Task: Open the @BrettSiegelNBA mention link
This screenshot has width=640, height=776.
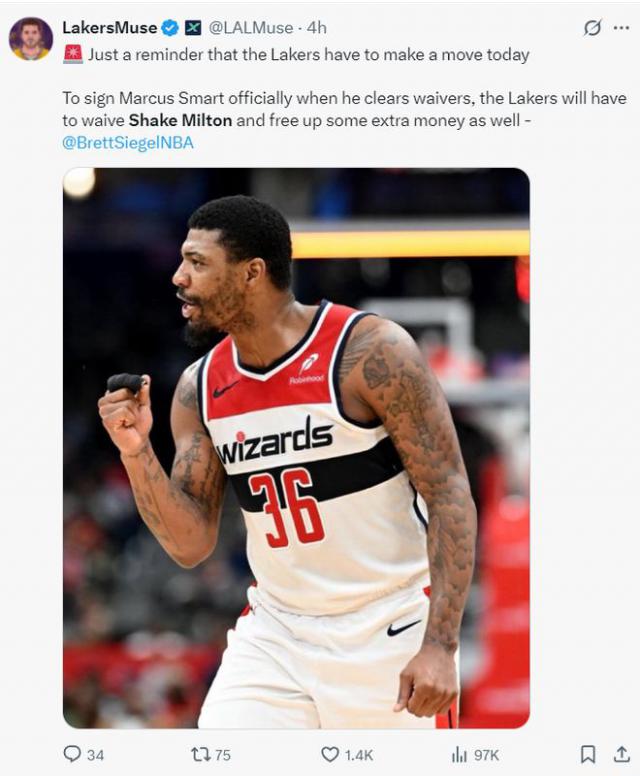Action: [128, 143]
